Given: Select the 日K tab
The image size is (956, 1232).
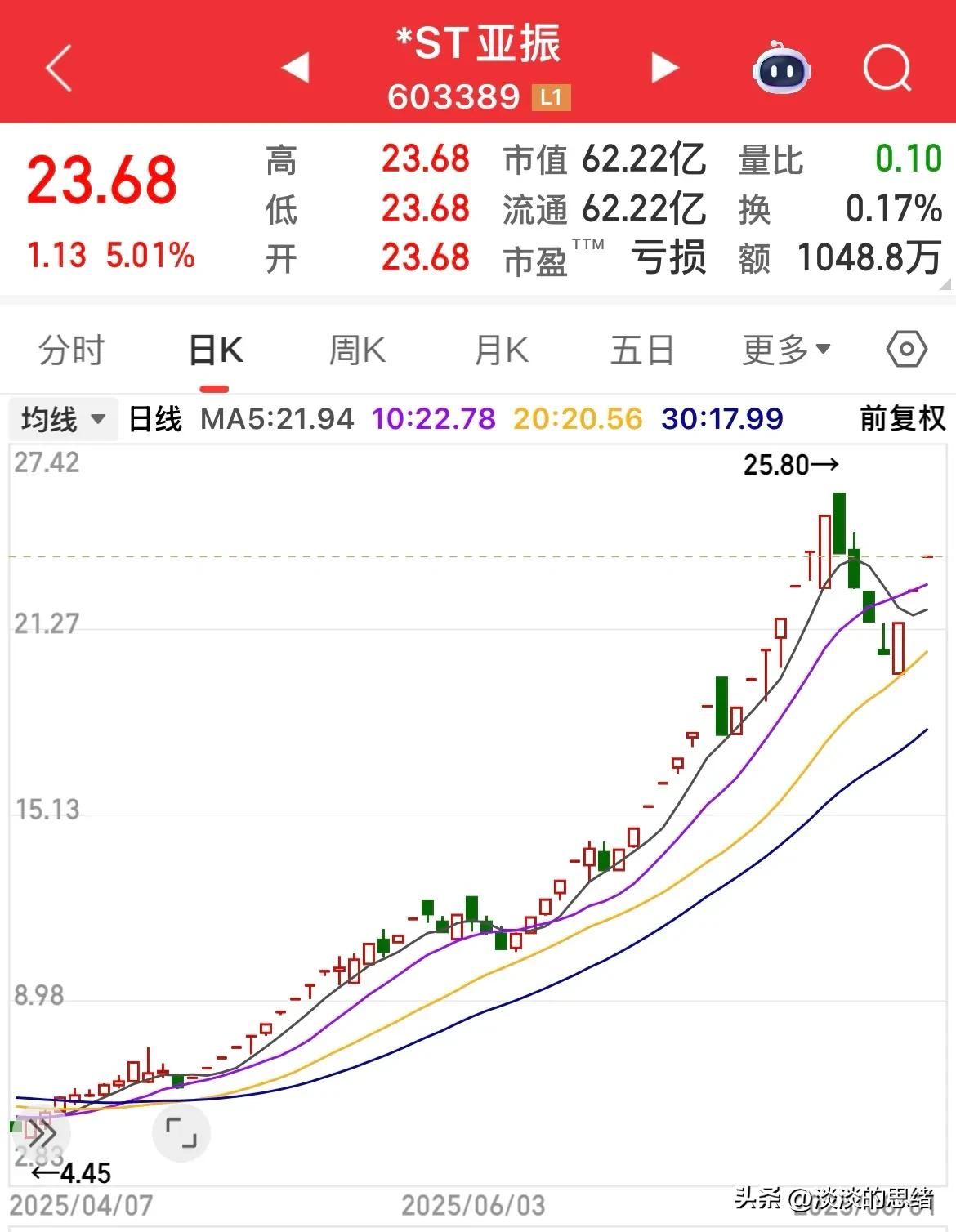Looking at the screenshot, I should pos(216,350).
